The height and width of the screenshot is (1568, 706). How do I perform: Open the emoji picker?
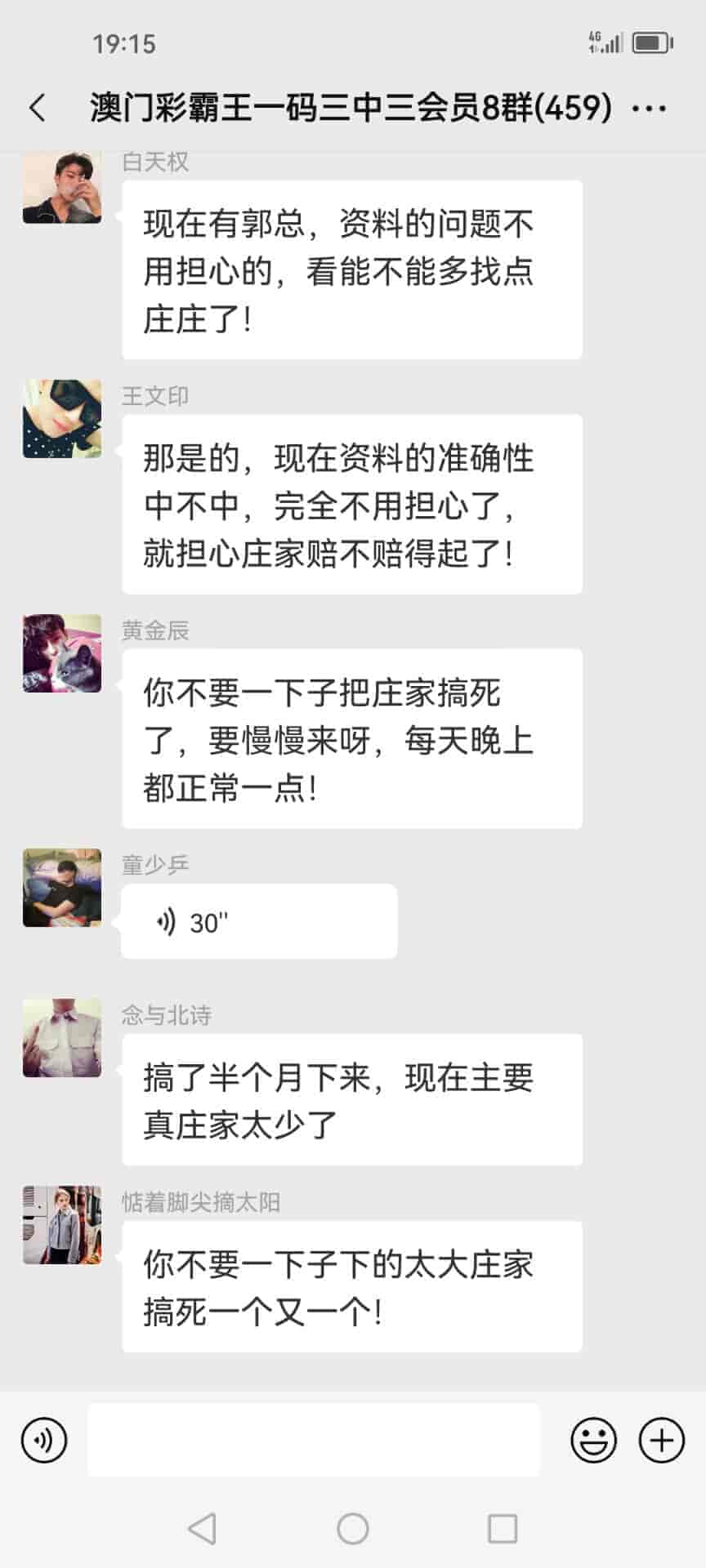tap(593, 1440)
